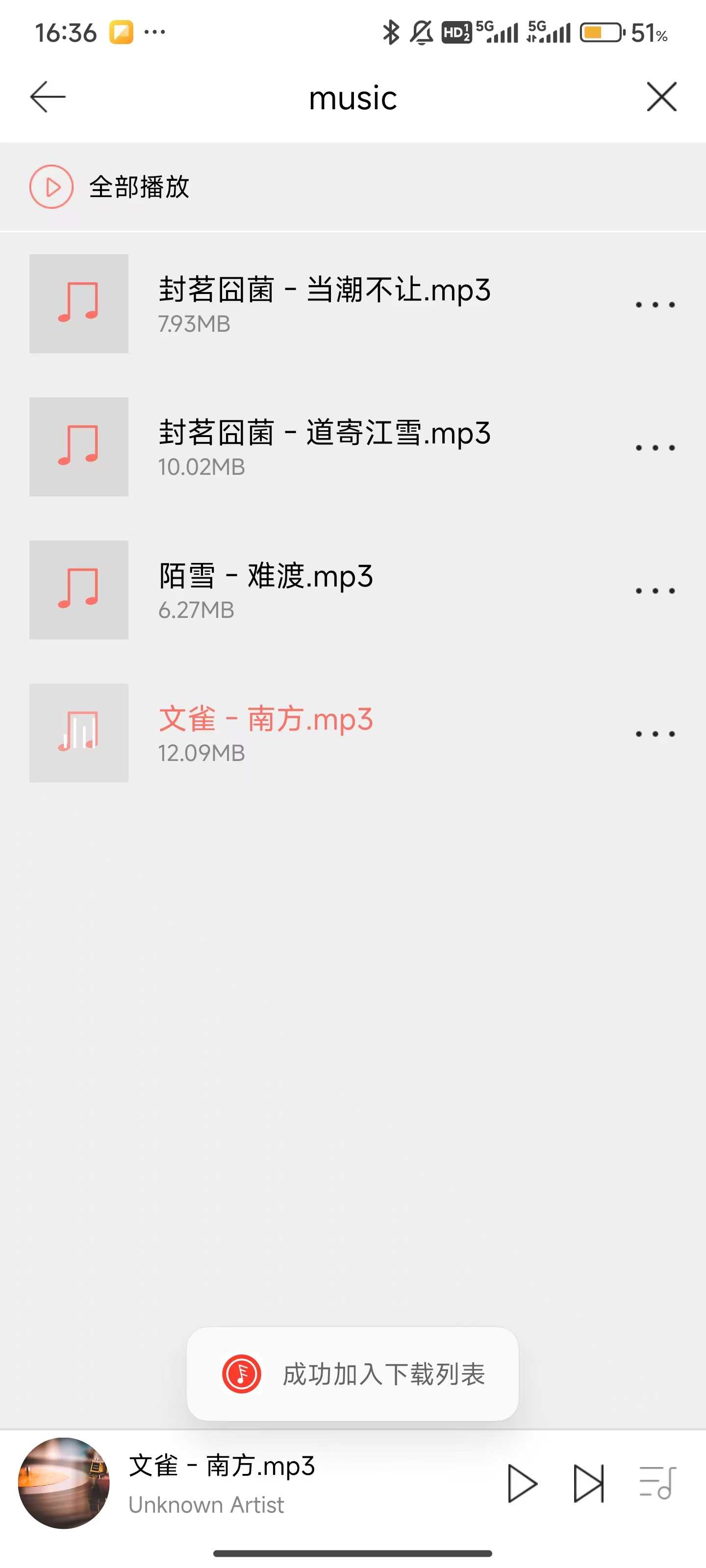Play 封茗囧菌 - 道寄江雪.mp3

tap(324, 446)
